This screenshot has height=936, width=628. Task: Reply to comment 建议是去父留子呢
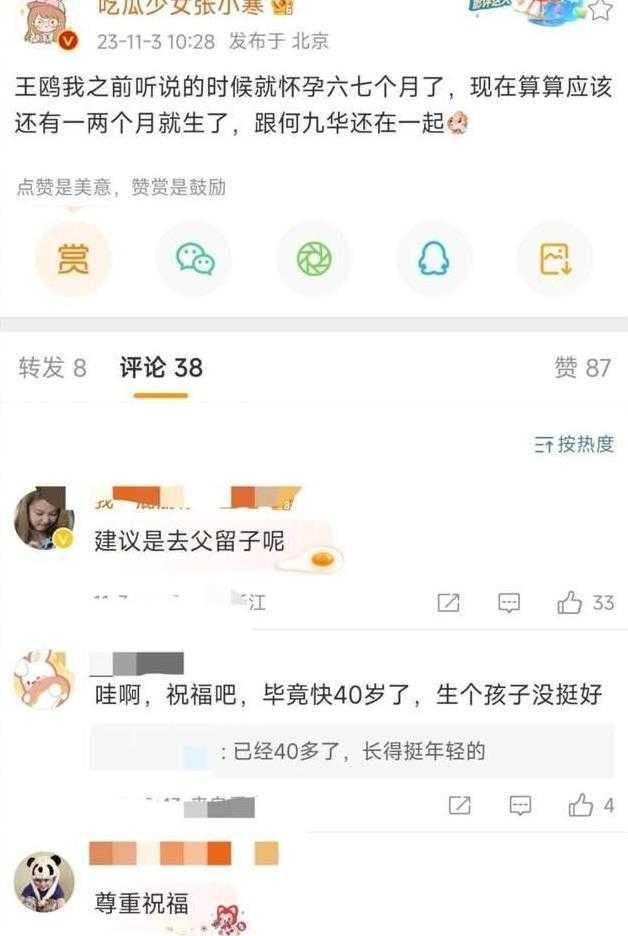509,602
